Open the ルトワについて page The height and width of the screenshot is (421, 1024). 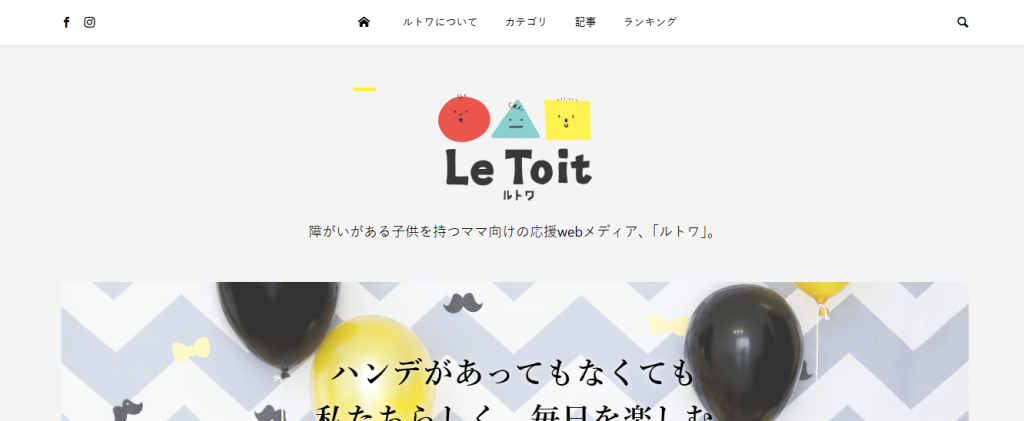tap(440, 22)
